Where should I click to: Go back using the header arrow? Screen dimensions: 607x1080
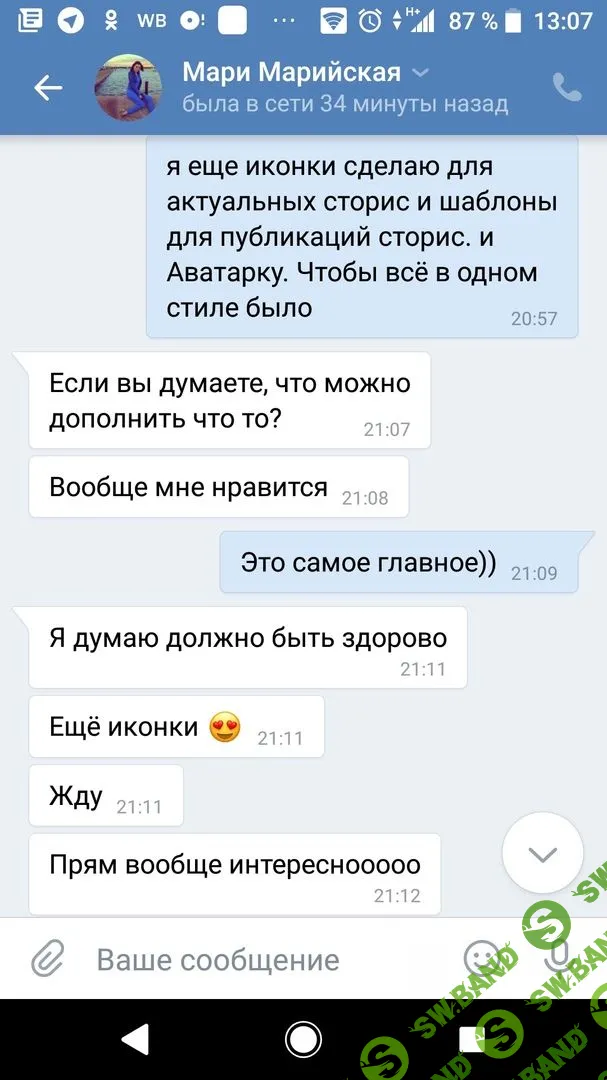coord(48,88)
